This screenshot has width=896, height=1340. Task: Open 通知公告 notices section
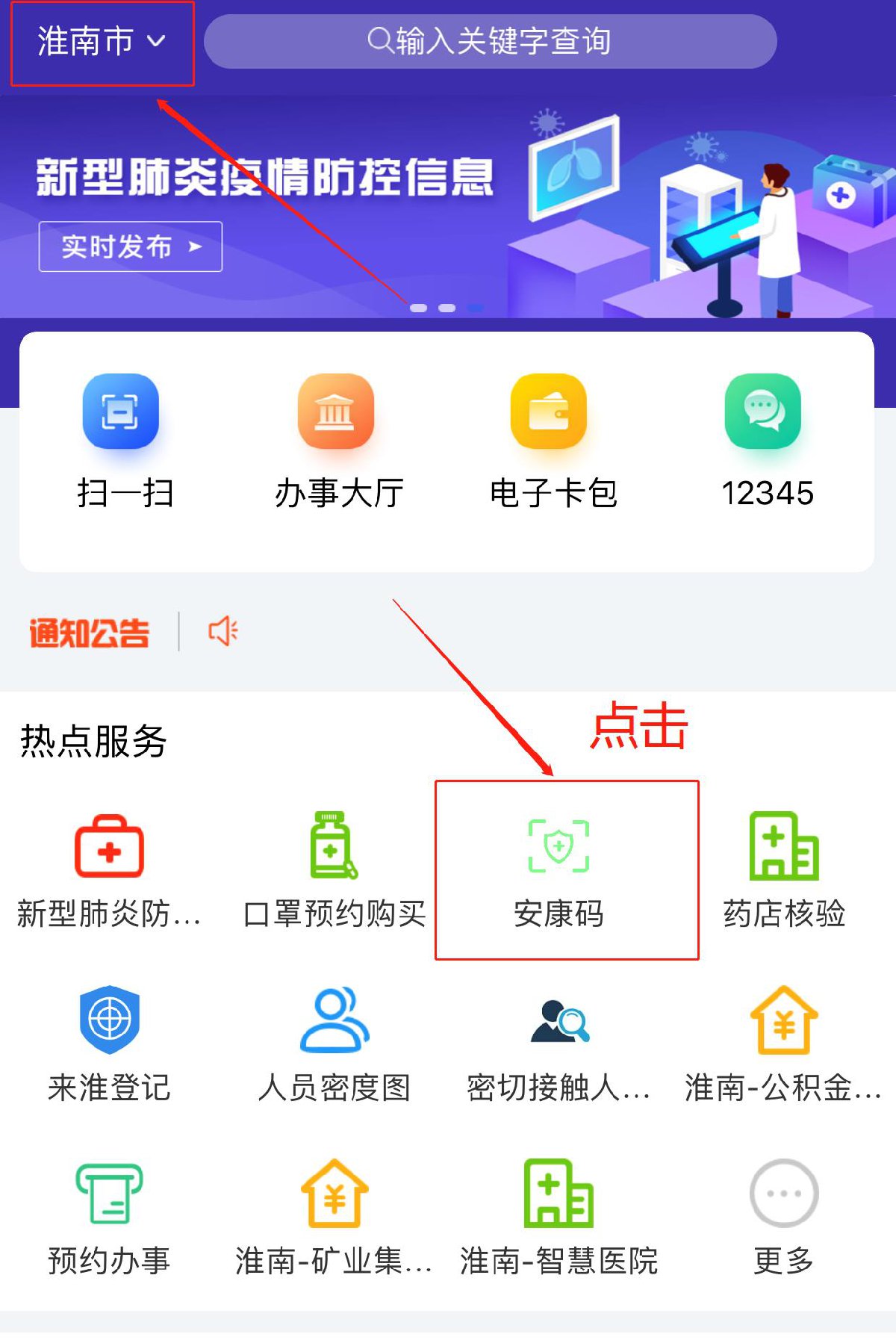point(90,633)
